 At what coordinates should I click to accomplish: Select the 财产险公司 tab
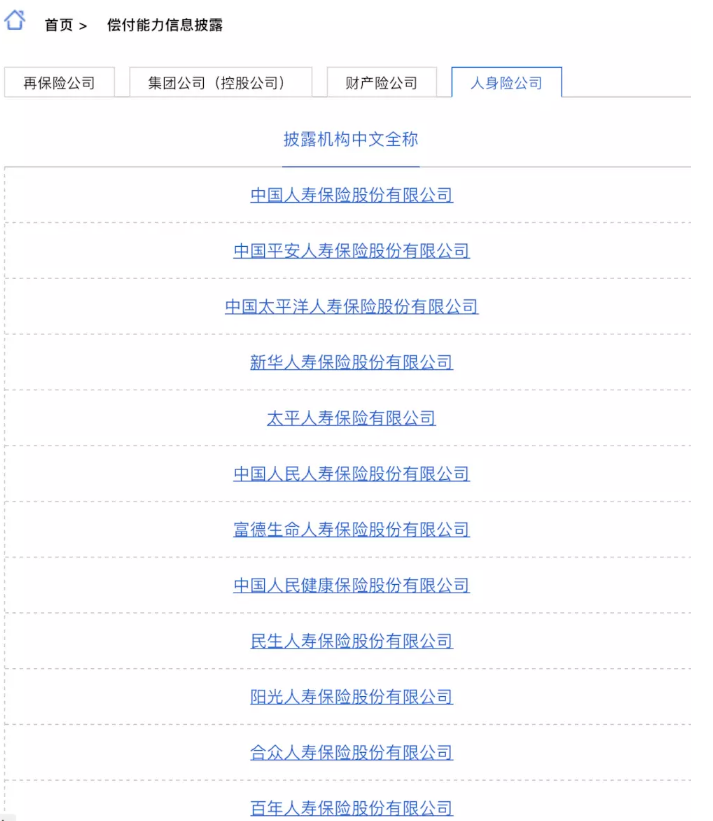[381, 83]
